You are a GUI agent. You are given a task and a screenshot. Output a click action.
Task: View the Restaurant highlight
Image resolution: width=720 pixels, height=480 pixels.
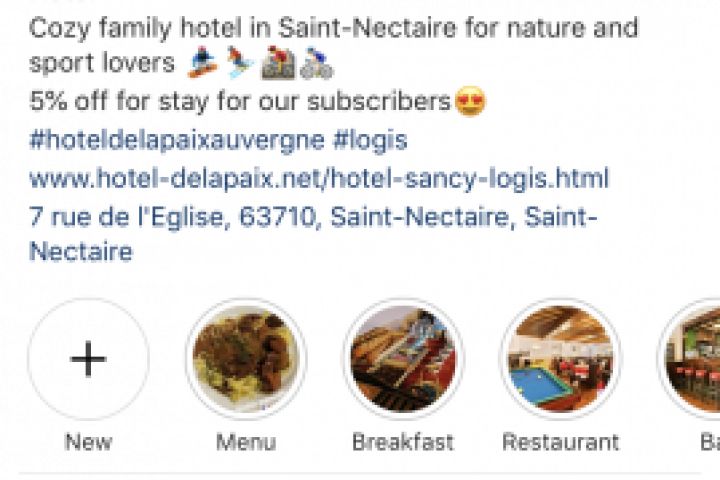(x=560, y=359)
